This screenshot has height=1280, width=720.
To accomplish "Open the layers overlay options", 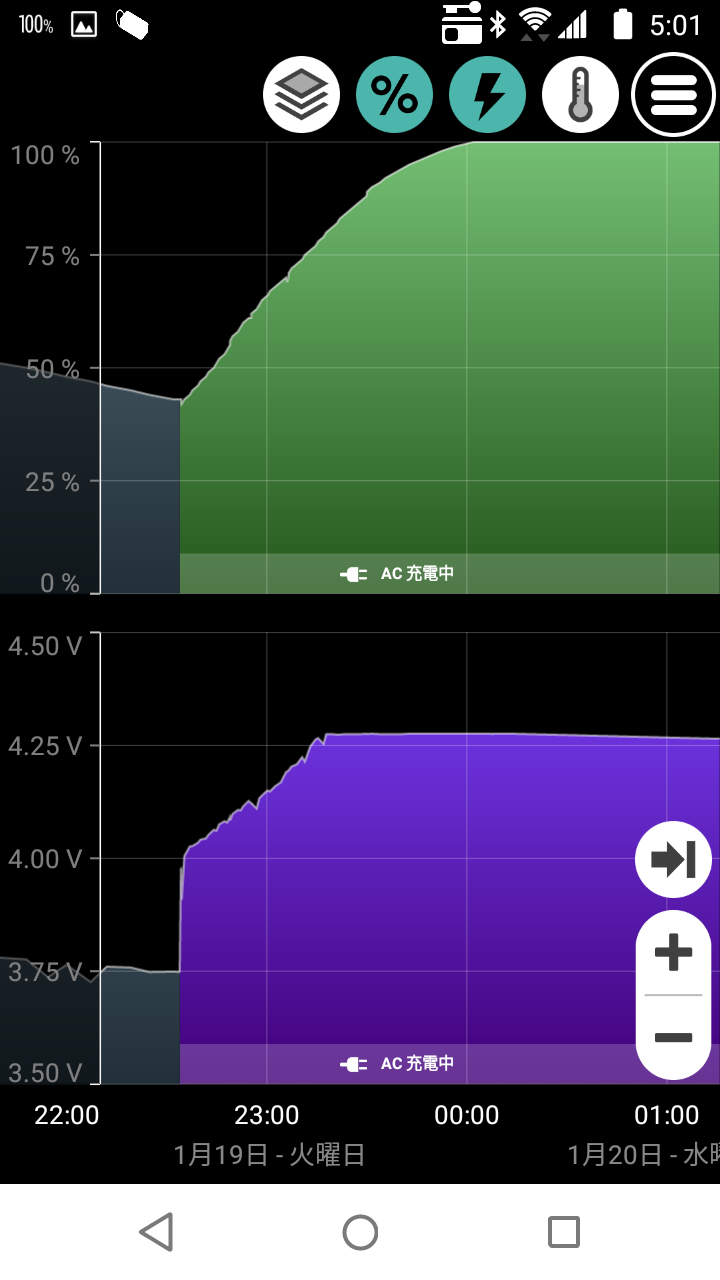I will [301, 96].
